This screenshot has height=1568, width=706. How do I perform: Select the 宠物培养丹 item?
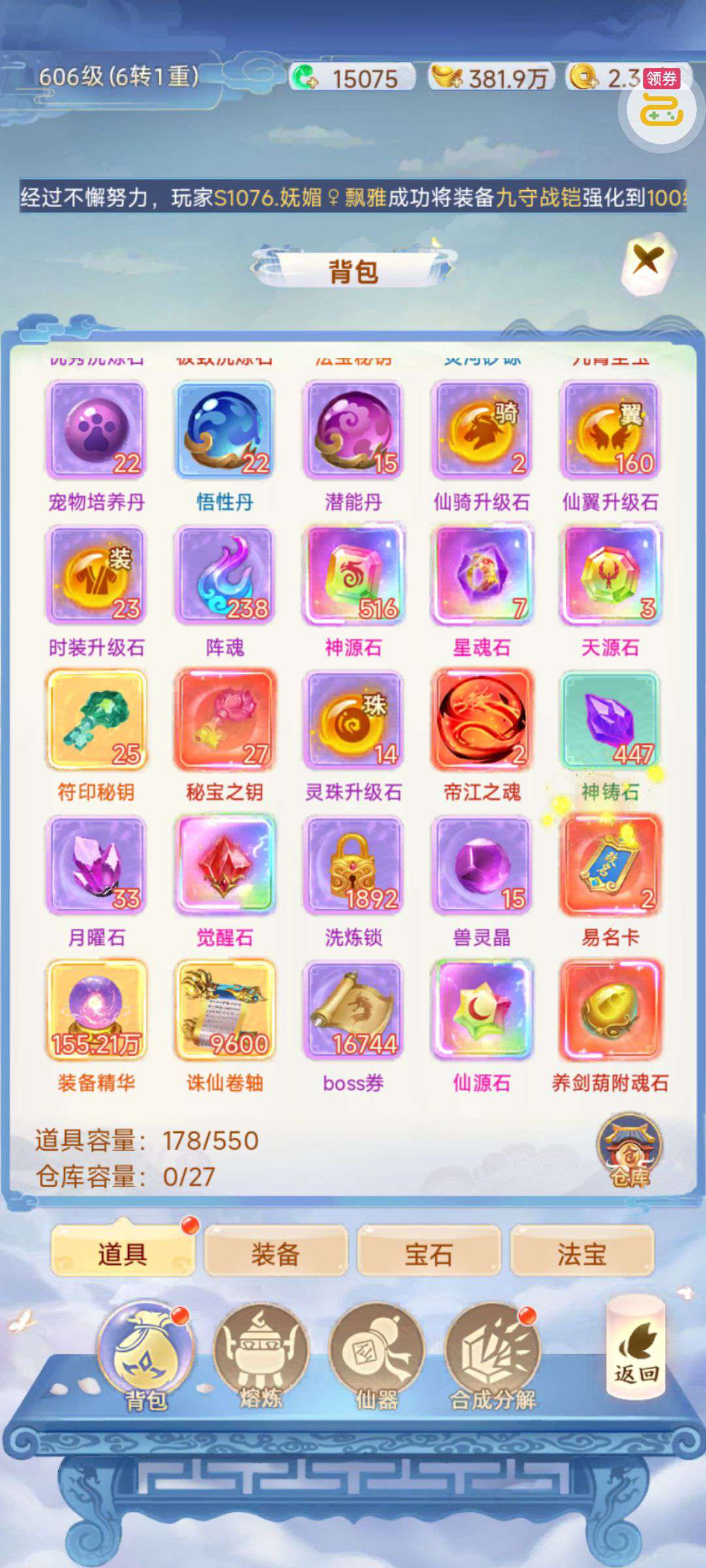coord(96,431)
